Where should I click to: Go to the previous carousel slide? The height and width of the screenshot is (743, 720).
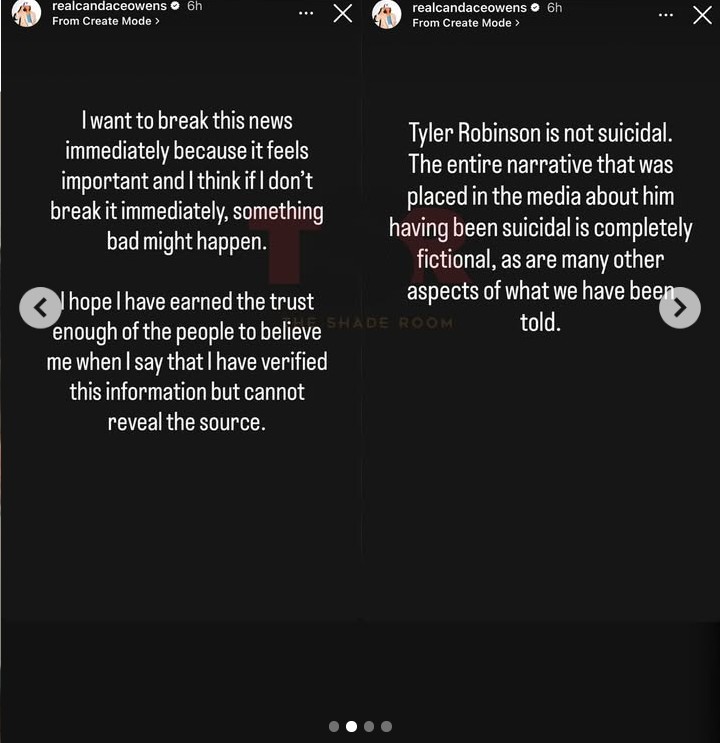click(40, 308)
